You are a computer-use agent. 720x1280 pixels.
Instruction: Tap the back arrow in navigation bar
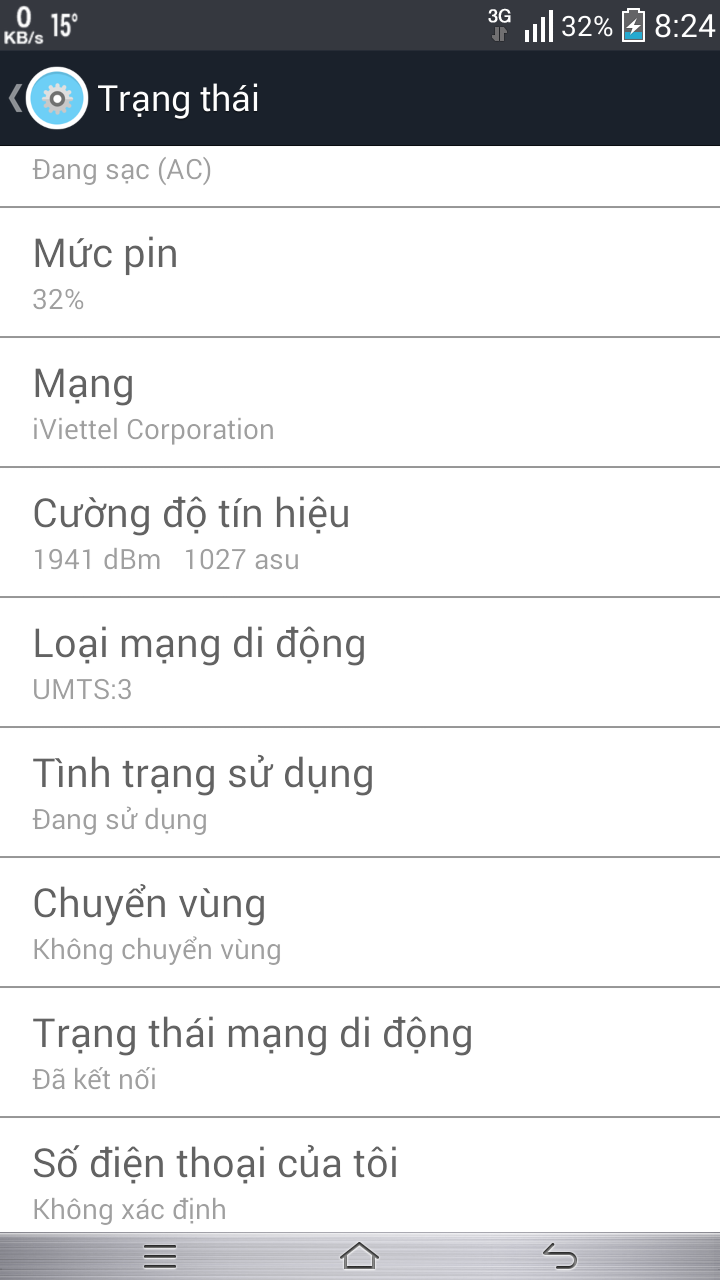560,1255
